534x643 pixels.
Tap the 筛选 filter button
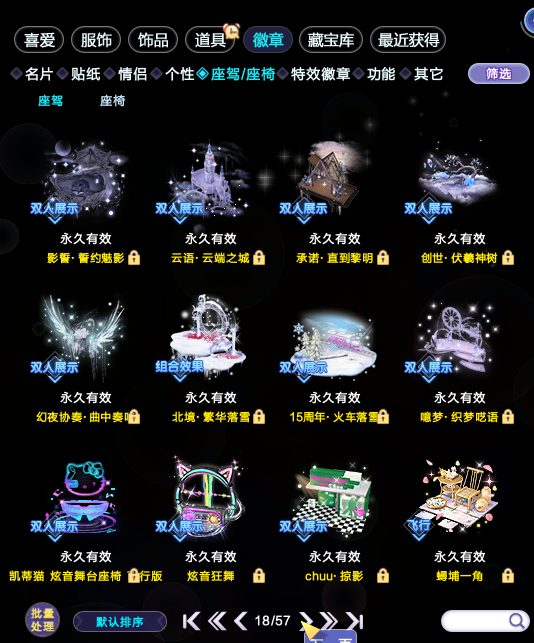499,74
